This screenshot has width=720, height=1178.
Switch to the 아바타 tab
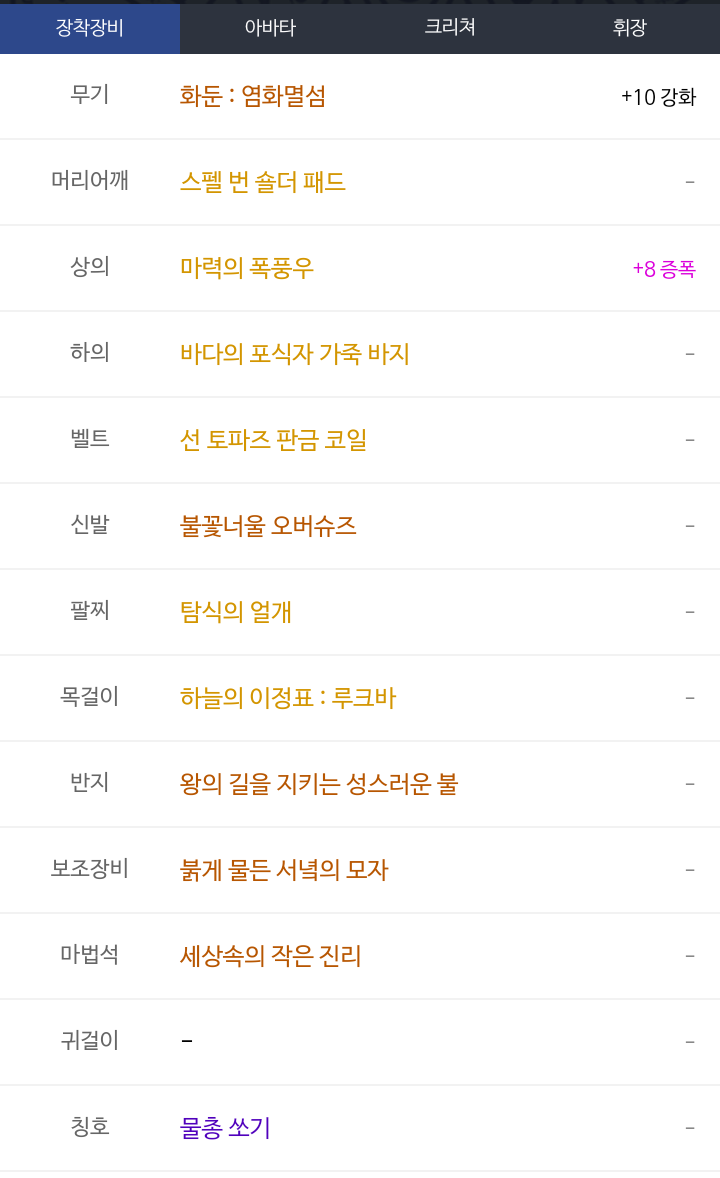coord(270,28)
